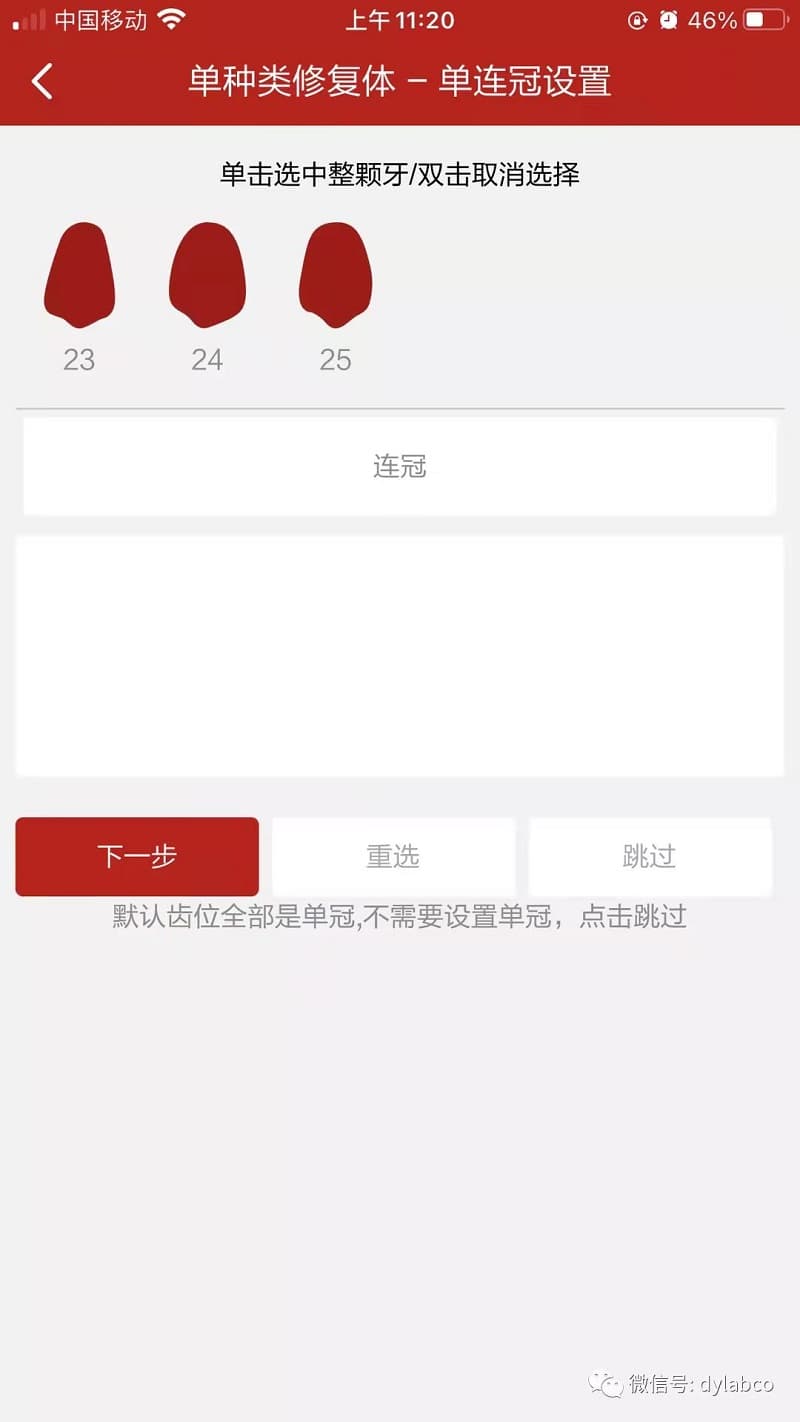
Task: Reset selection with 重选
Action: click(x=393, y=856)
